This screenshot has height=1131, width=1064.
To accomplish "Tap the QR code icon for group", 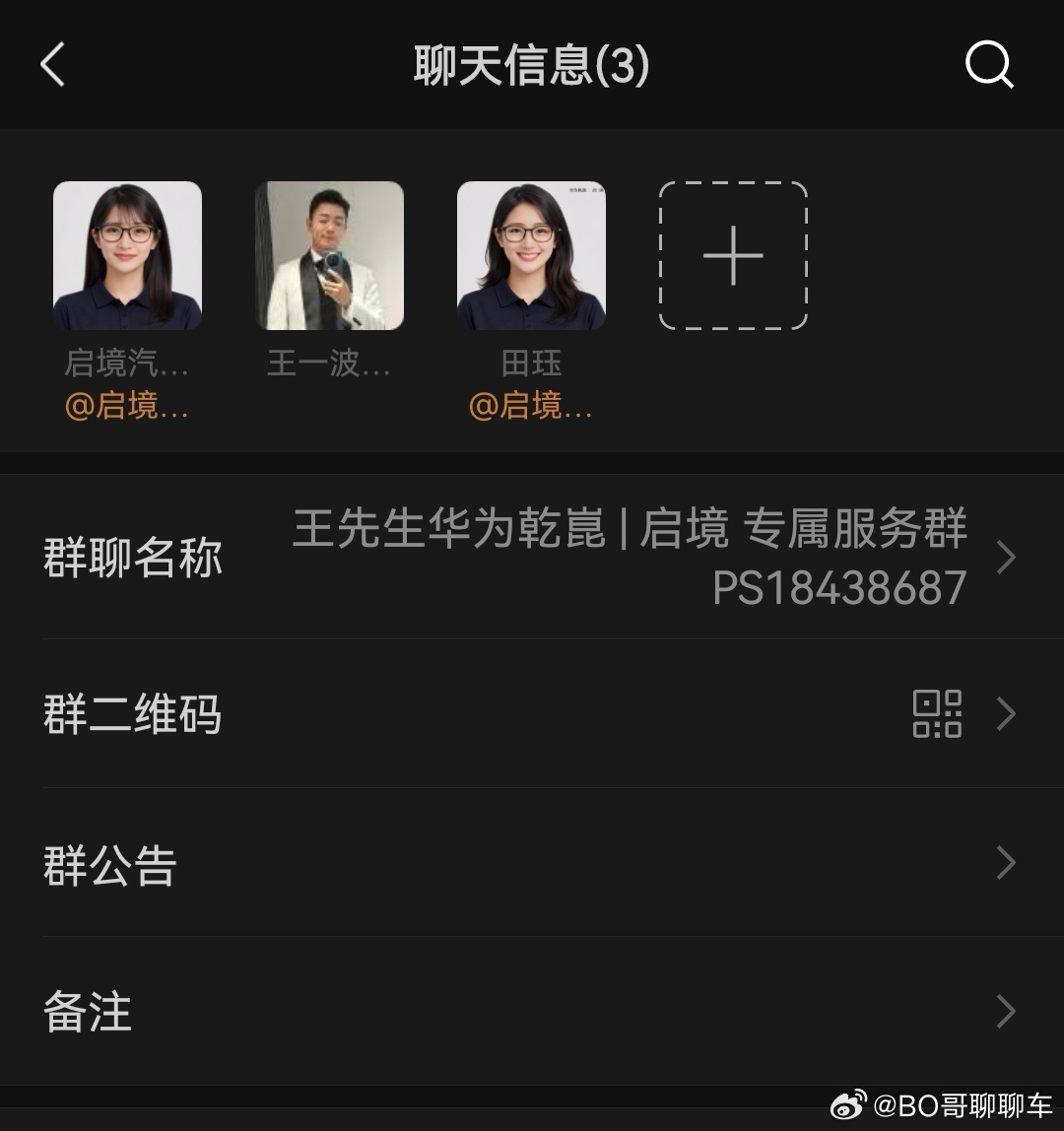I will [937, 714].
